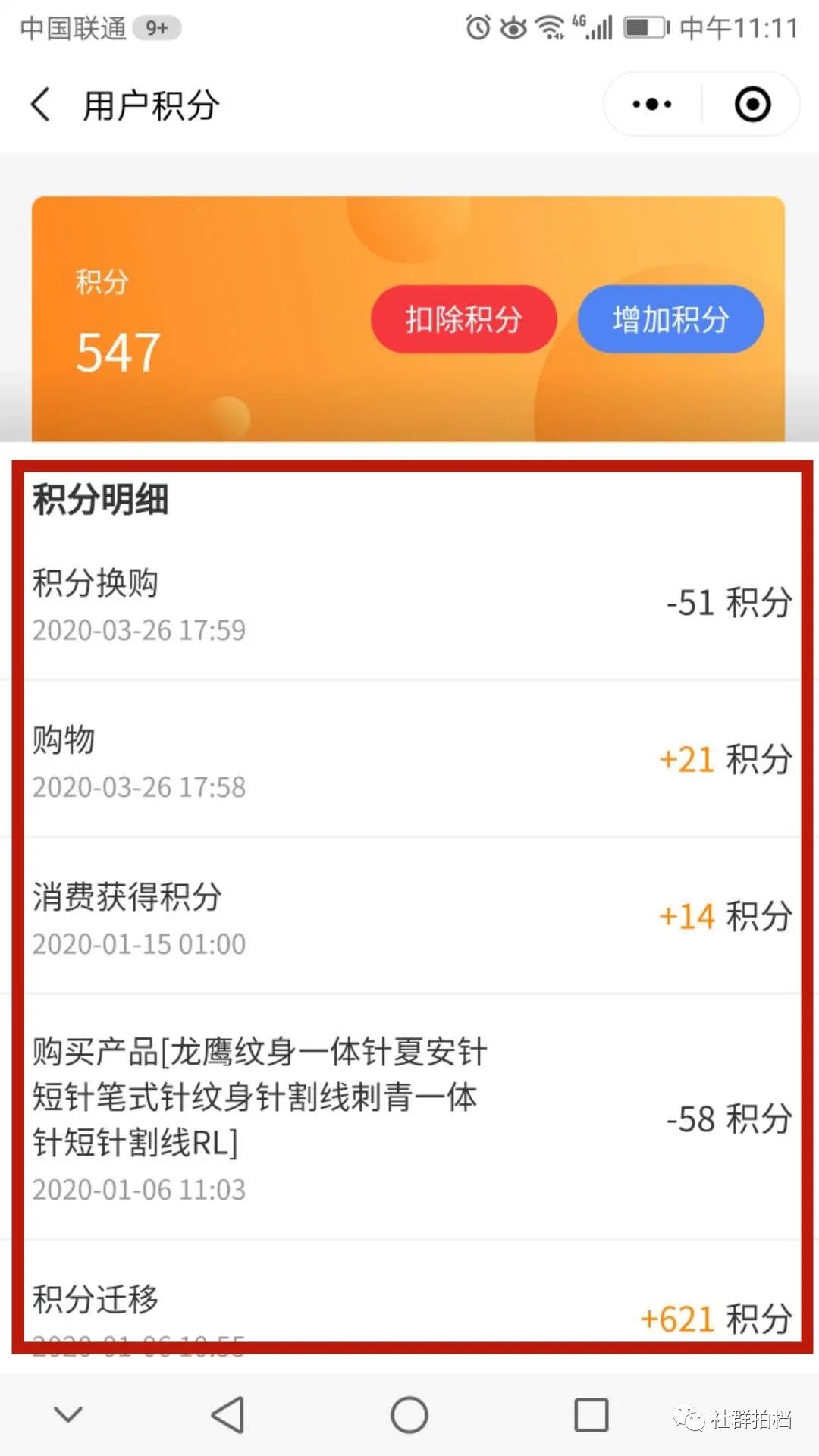Open the mini program more-options menu

pyautogui.click(x=652, y=105)
